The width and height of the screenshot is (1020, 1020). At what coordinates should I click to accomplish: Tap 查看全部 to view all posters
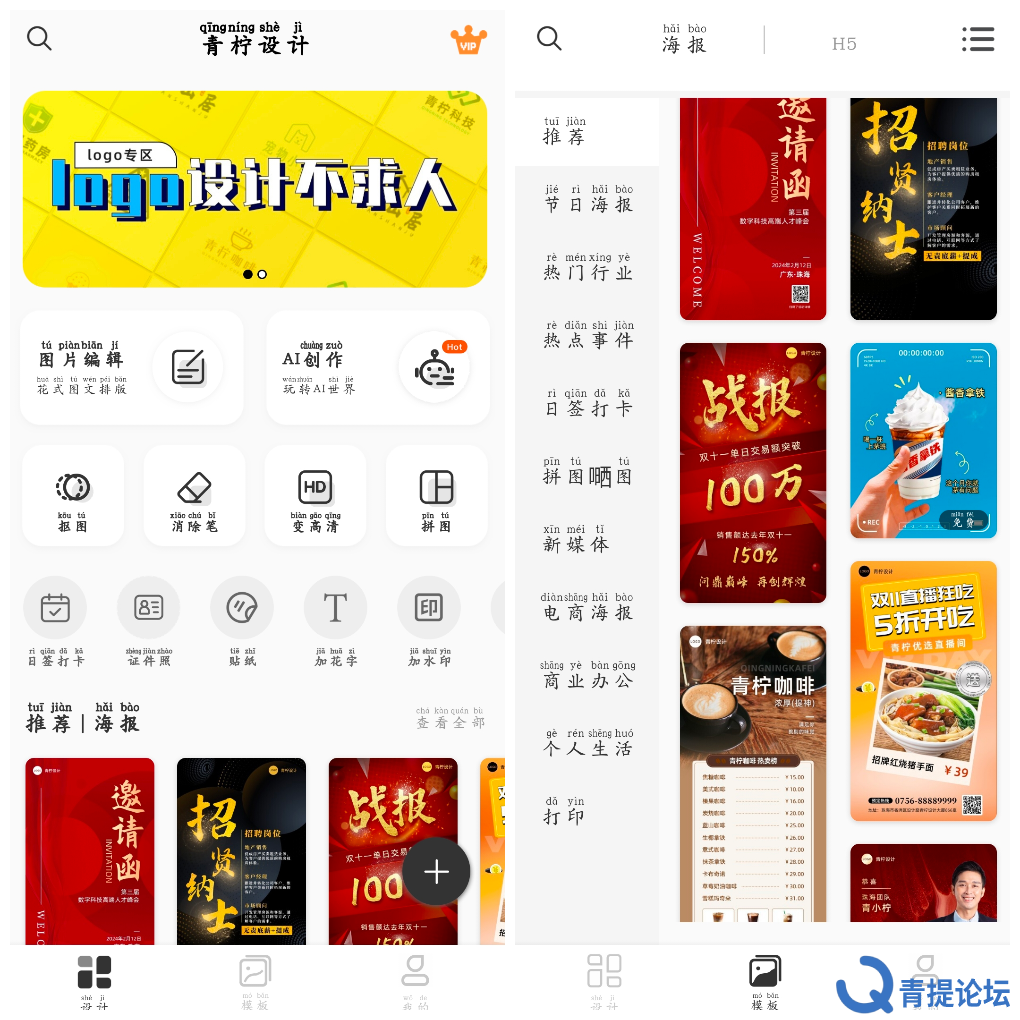click(450, 717)
